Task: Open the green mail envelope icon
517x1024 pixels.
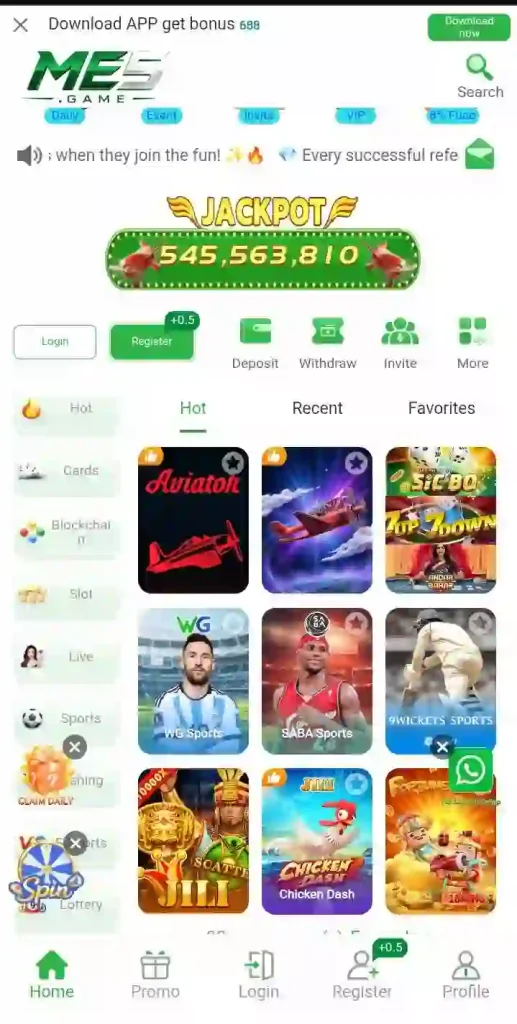Action: [x=480, y=154]
